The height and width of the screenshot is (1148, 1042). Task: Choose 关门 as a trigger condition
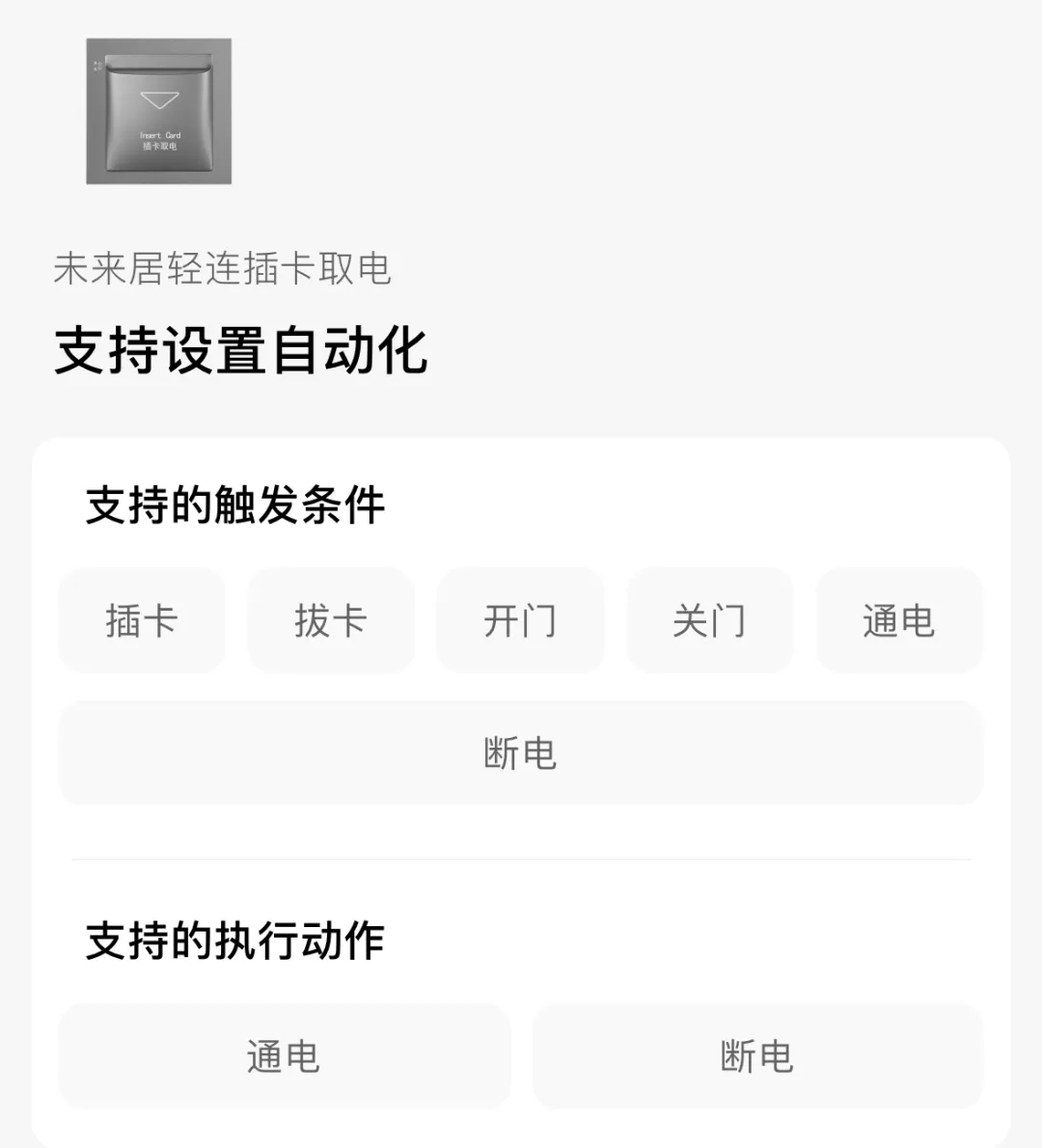click(710, 620)
